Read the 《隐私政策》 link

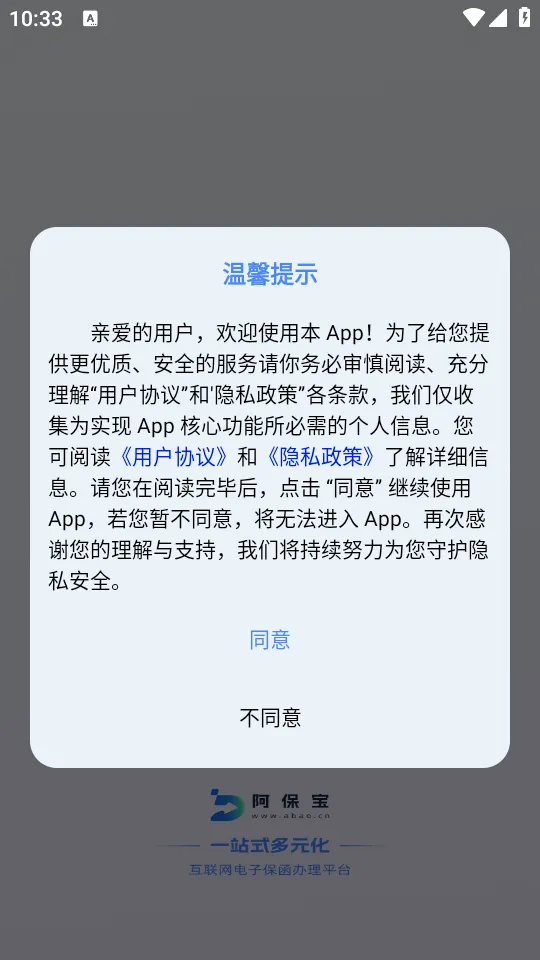(321, 457)
